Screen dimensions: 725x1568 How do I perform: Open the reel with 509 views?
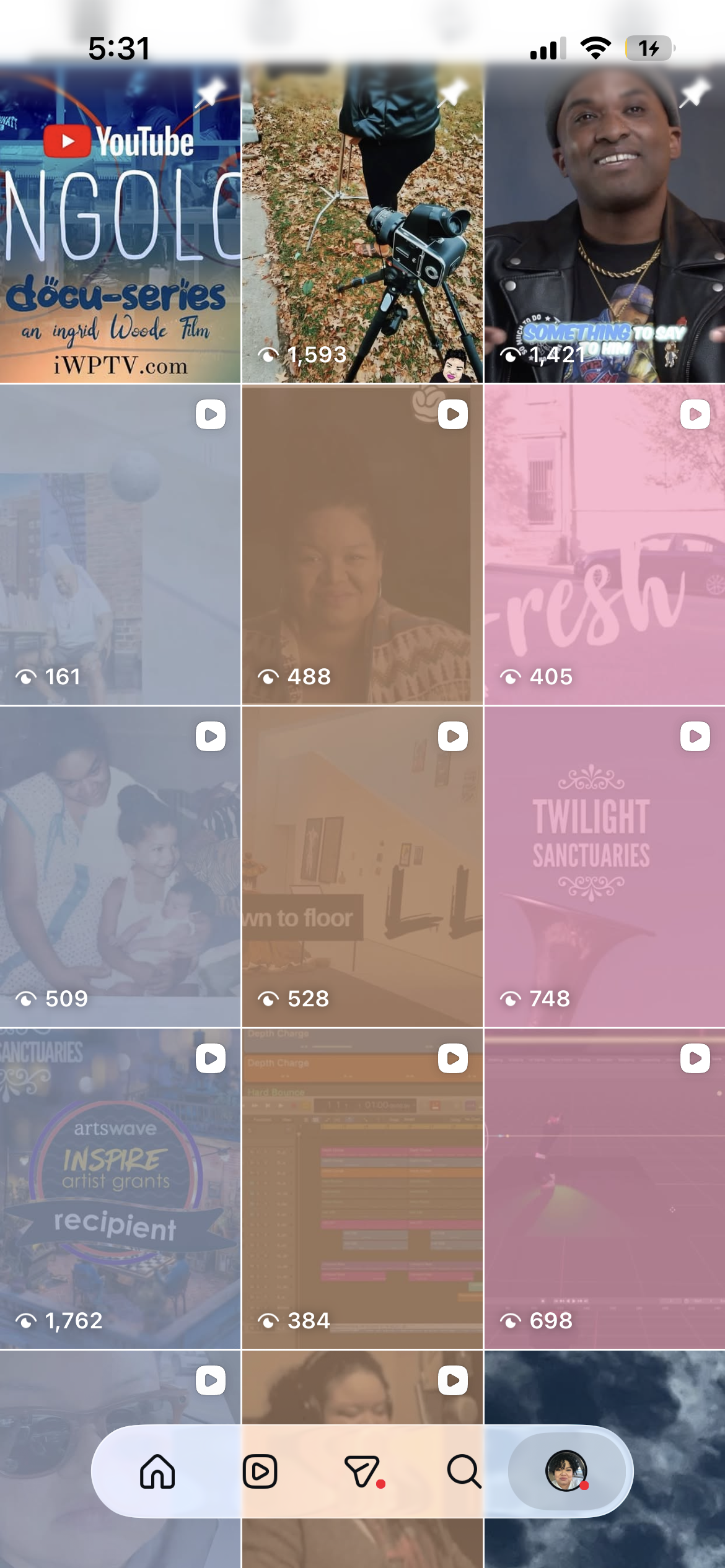(x=120, y=866)
